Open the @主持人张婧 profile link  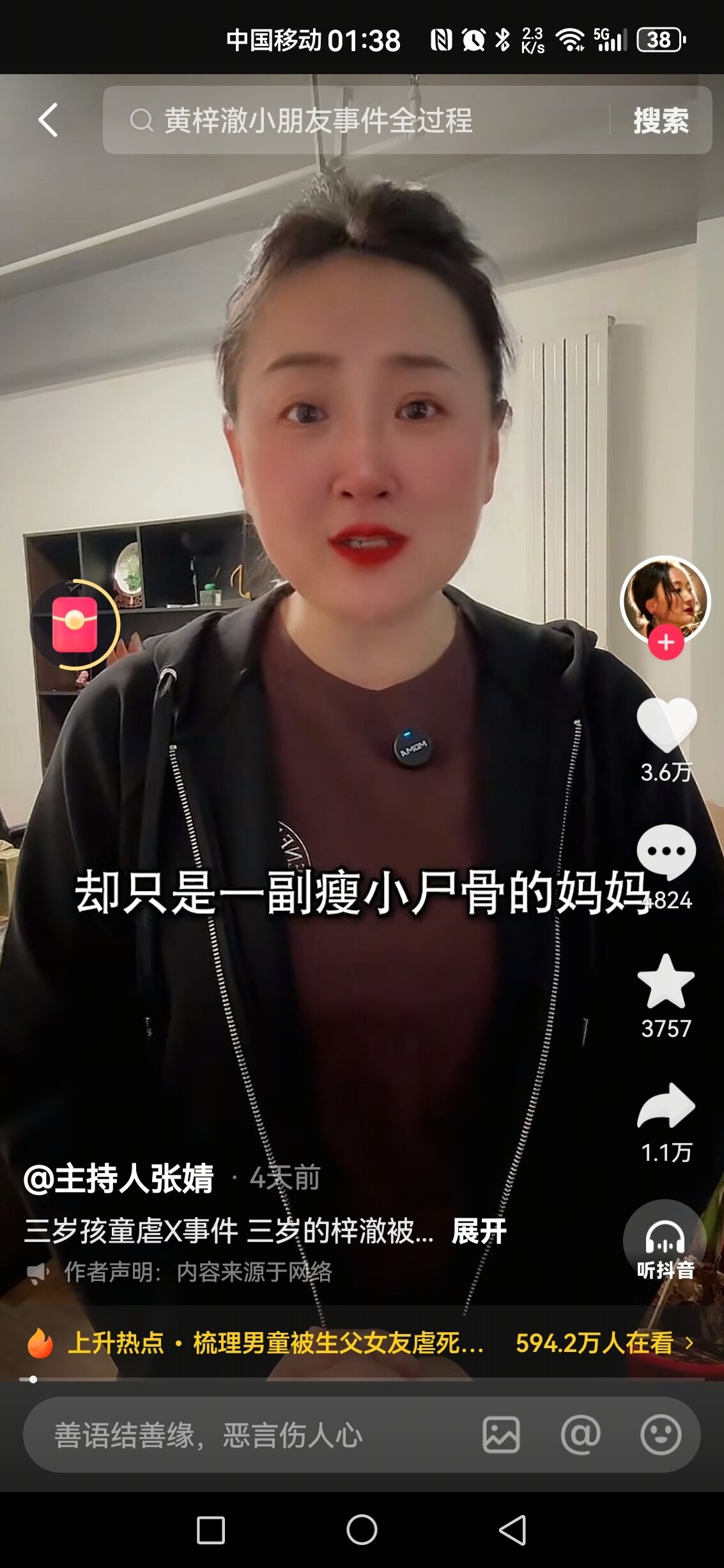(x=119, y=1178)
